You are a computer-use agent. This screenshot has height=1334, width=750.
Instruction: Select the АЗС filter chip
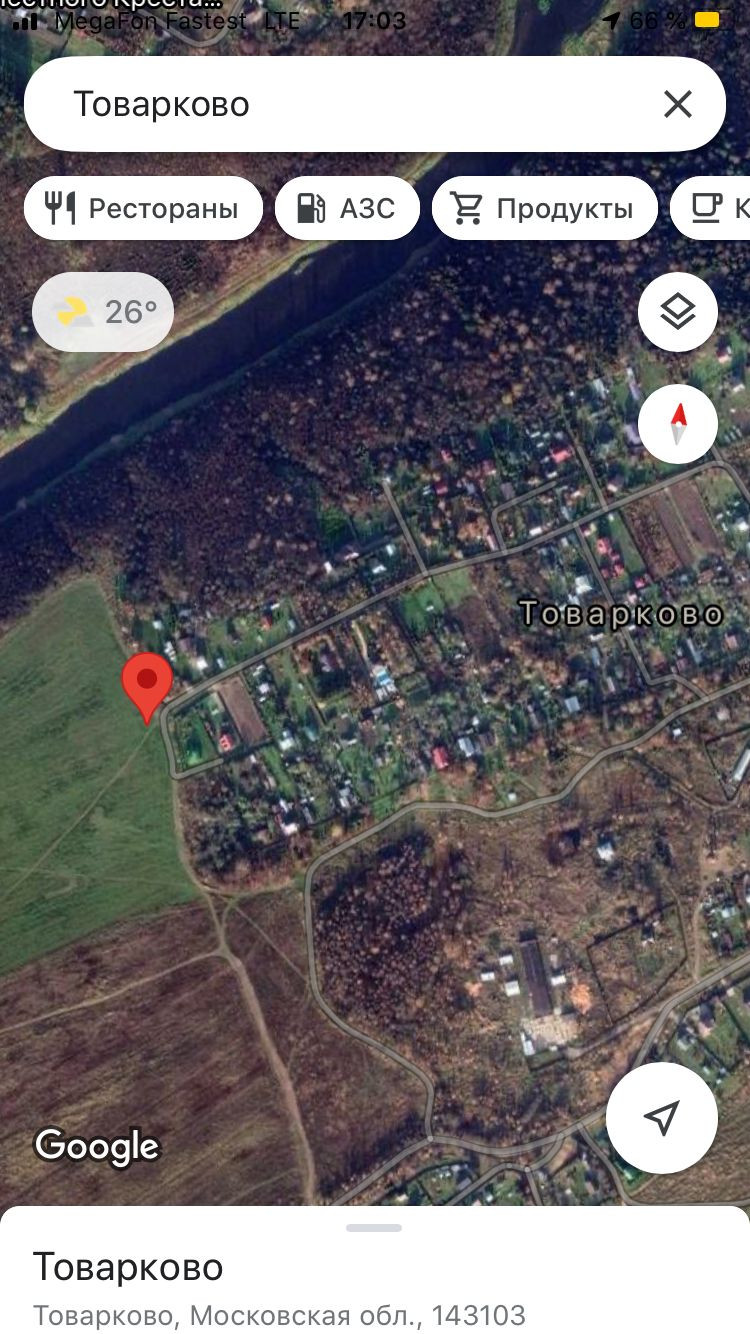347,208
